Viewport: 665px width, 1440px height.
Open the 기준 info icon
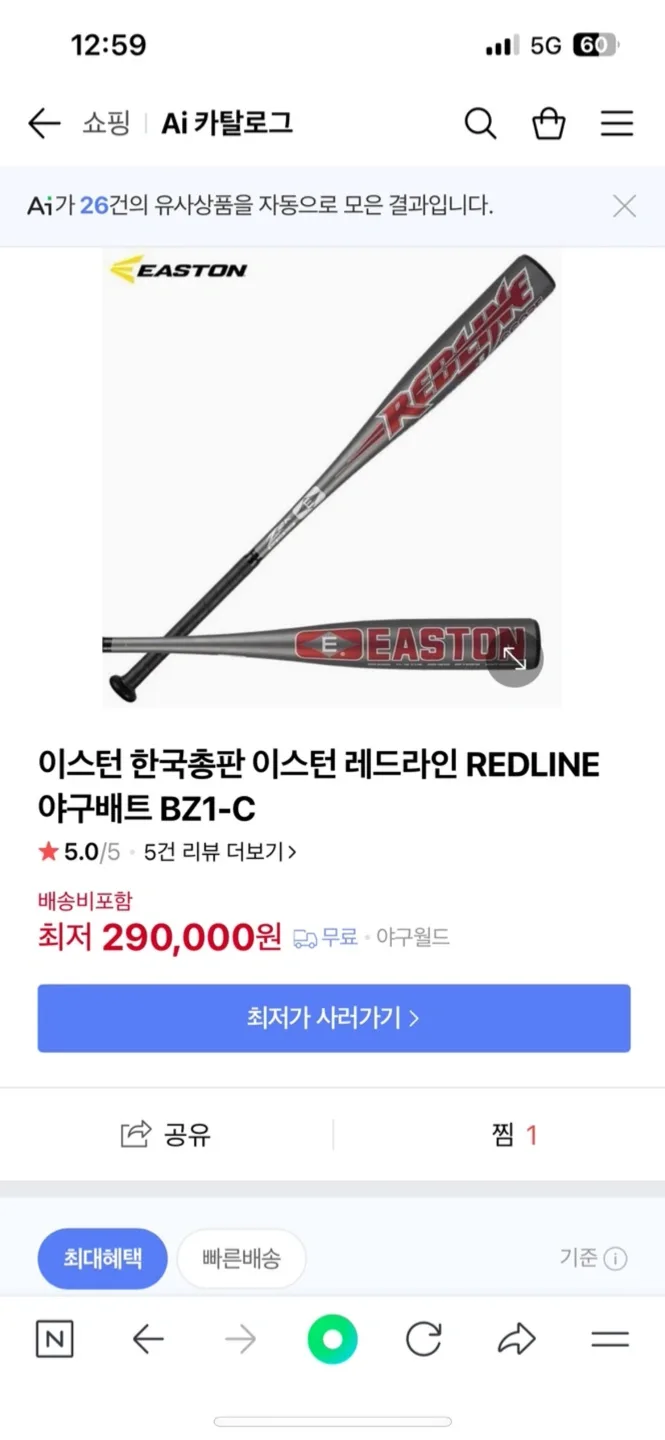(616, 1259)
